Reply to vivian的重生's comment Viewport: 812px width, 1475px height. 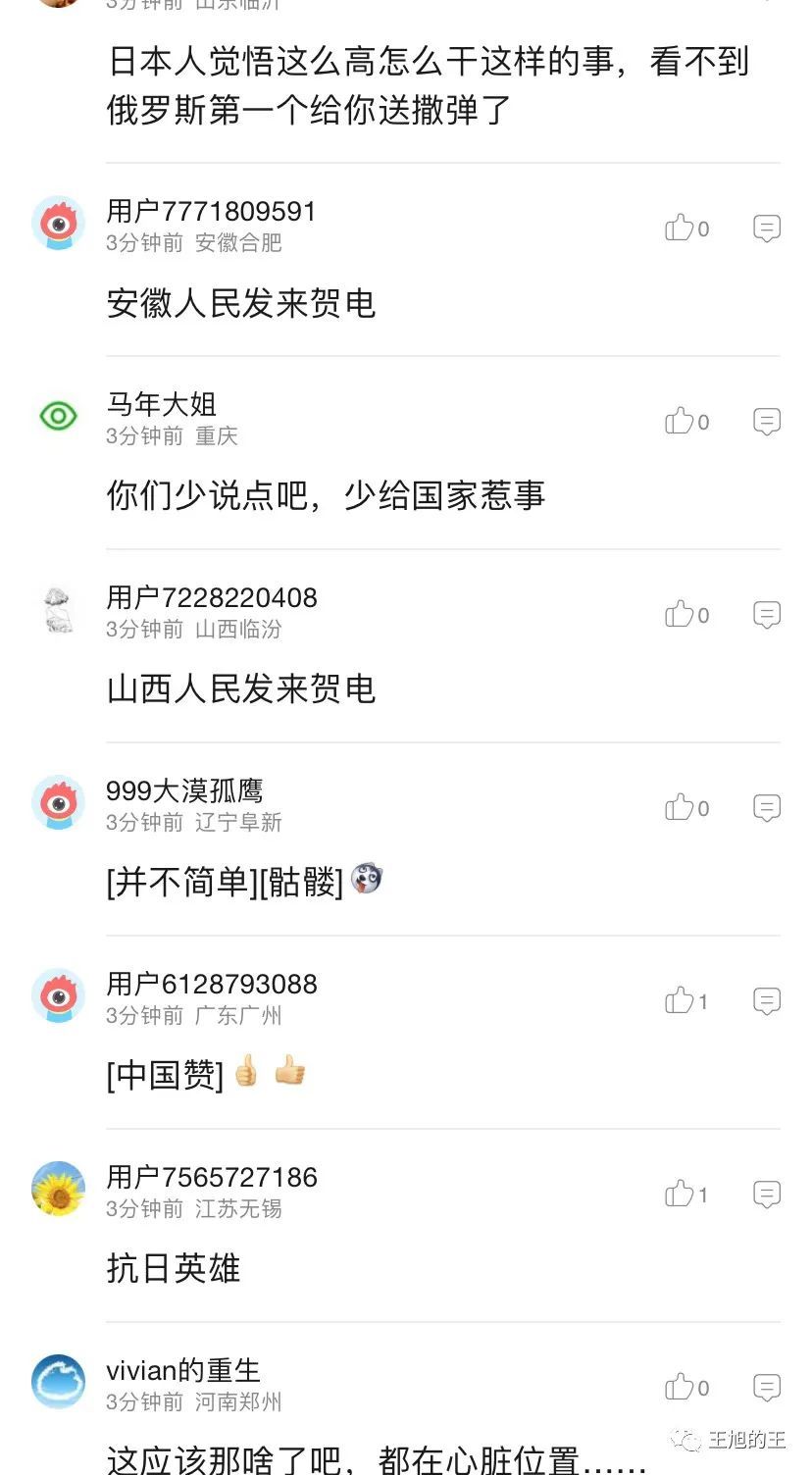click(x=766, y=1388)
